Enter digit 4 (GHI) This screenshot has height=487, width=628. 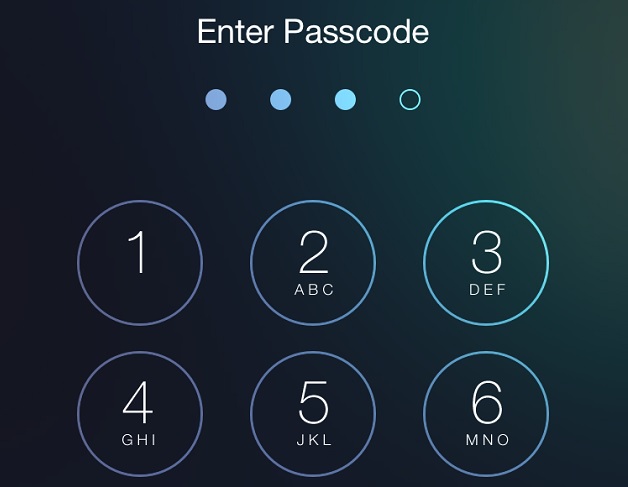[x=140, y=414]
